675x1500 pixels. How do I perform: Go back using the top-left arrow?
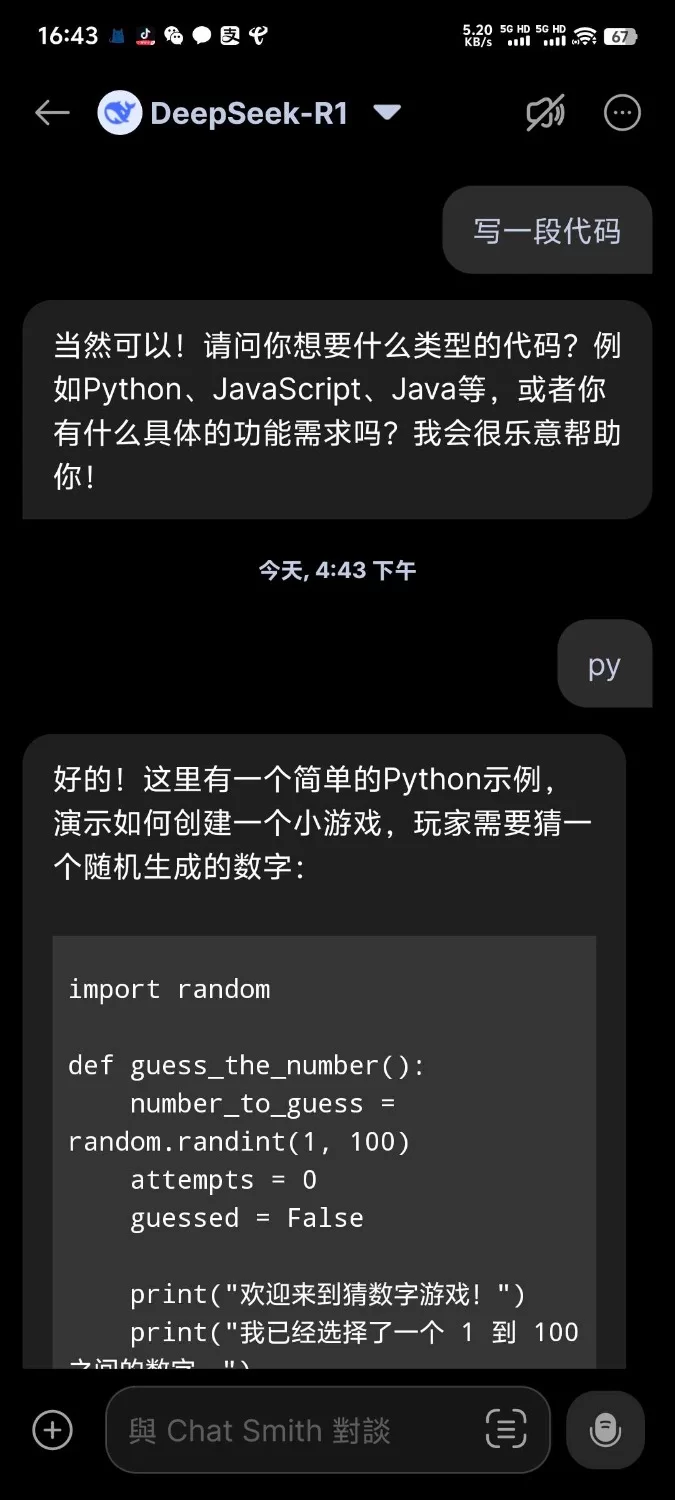[x=52, y=113]
